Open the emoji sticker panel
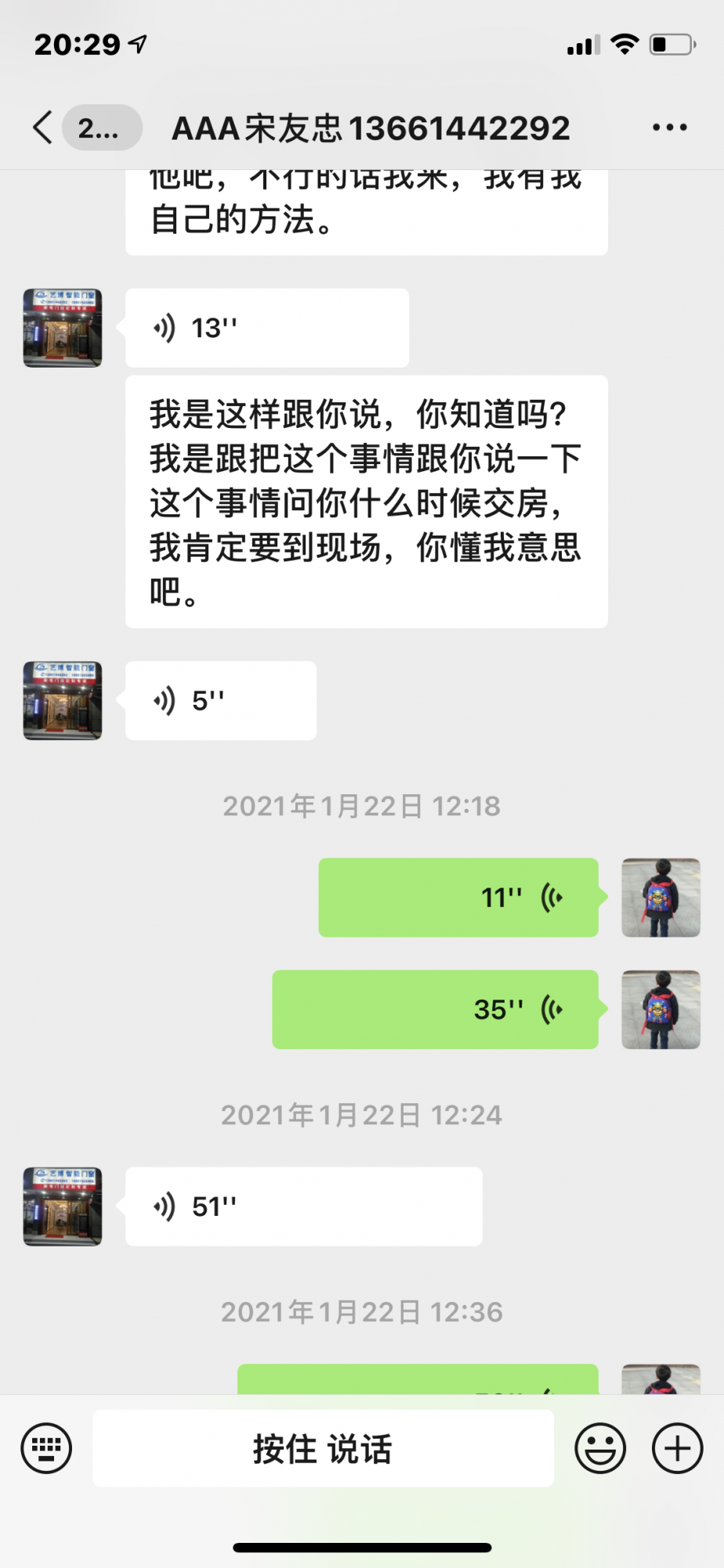Viewport: 724px width, 1568px height. [600, 1448]
